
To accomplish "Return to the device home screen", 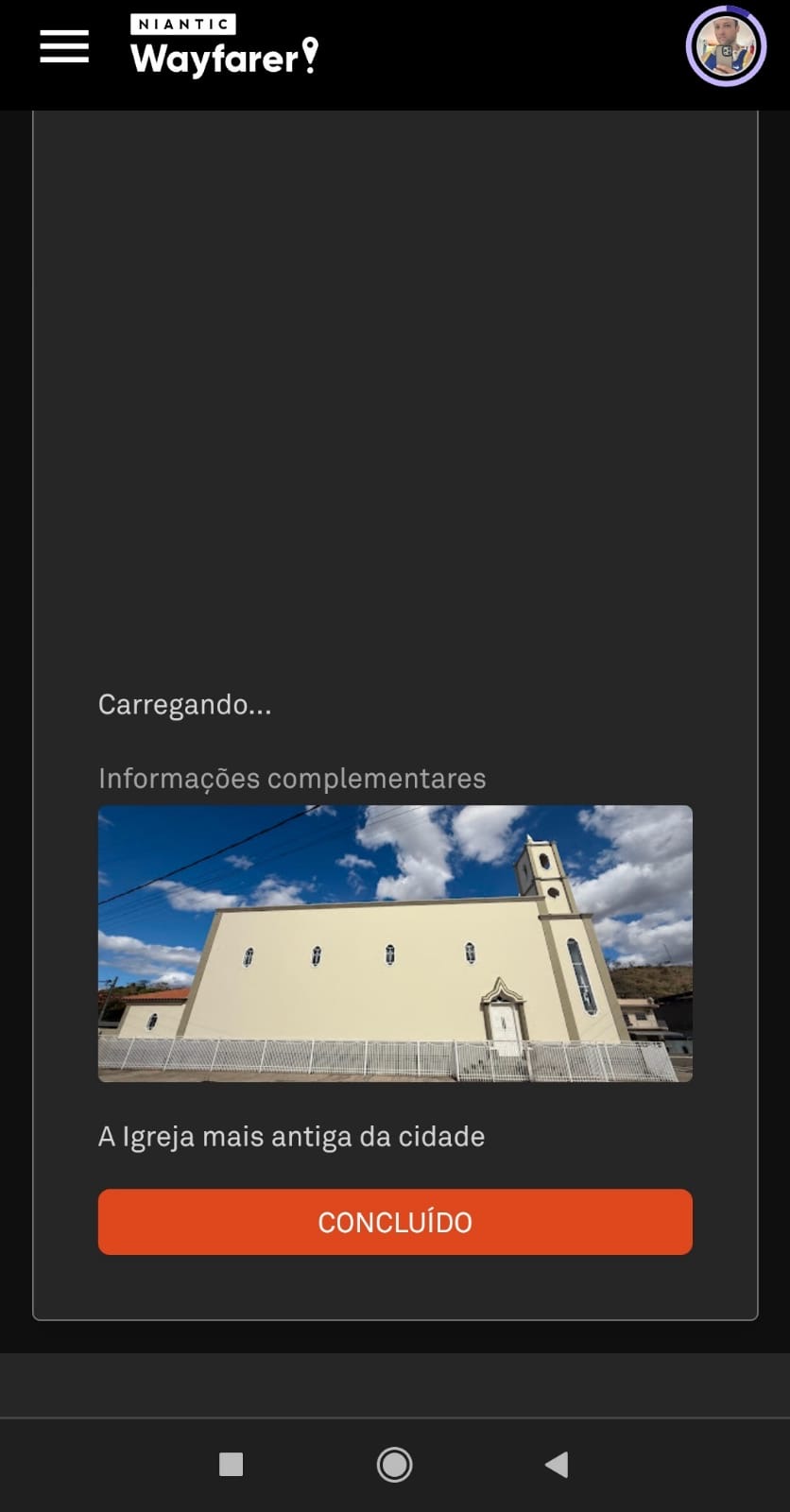I will 394,1465.
